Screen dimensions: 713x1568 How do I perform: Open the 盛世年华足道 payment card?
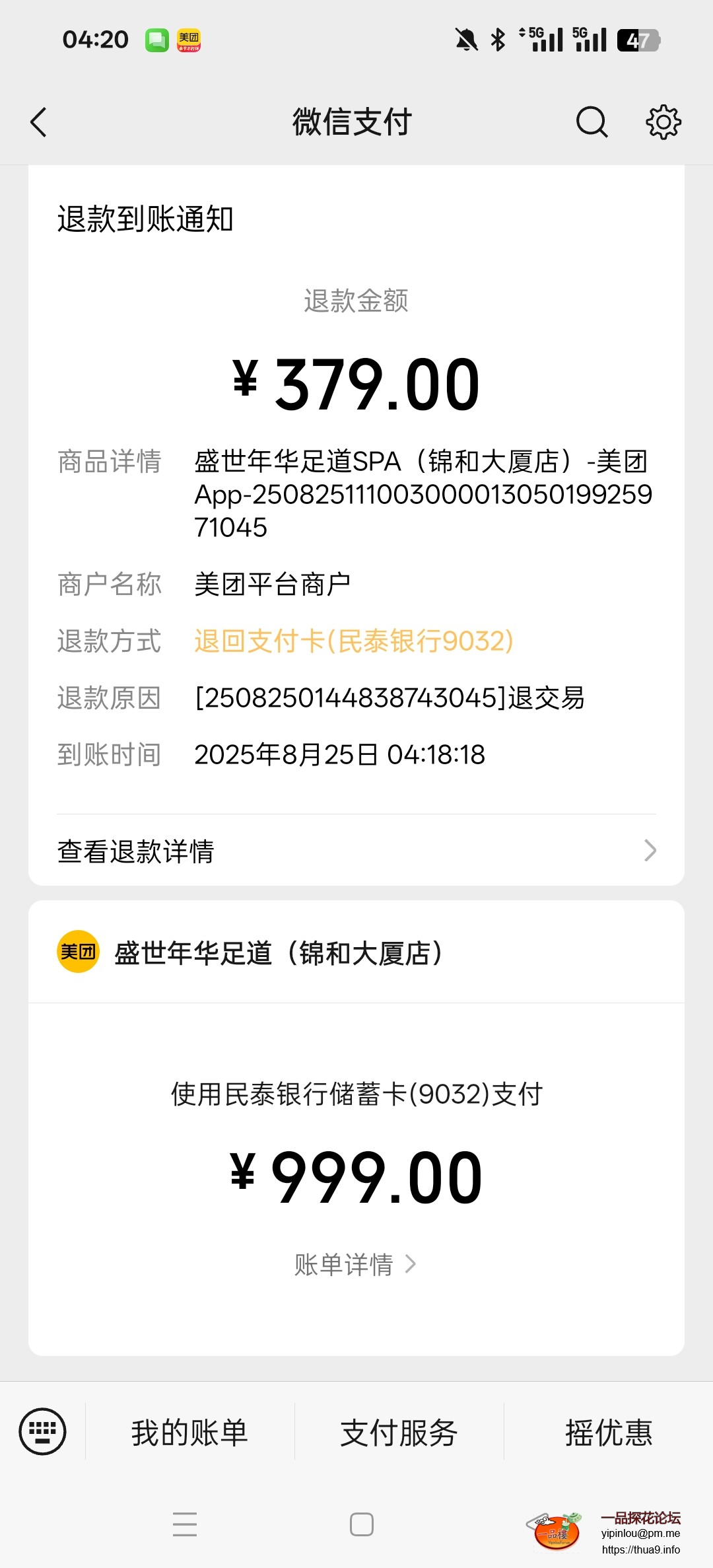(356, 952)
